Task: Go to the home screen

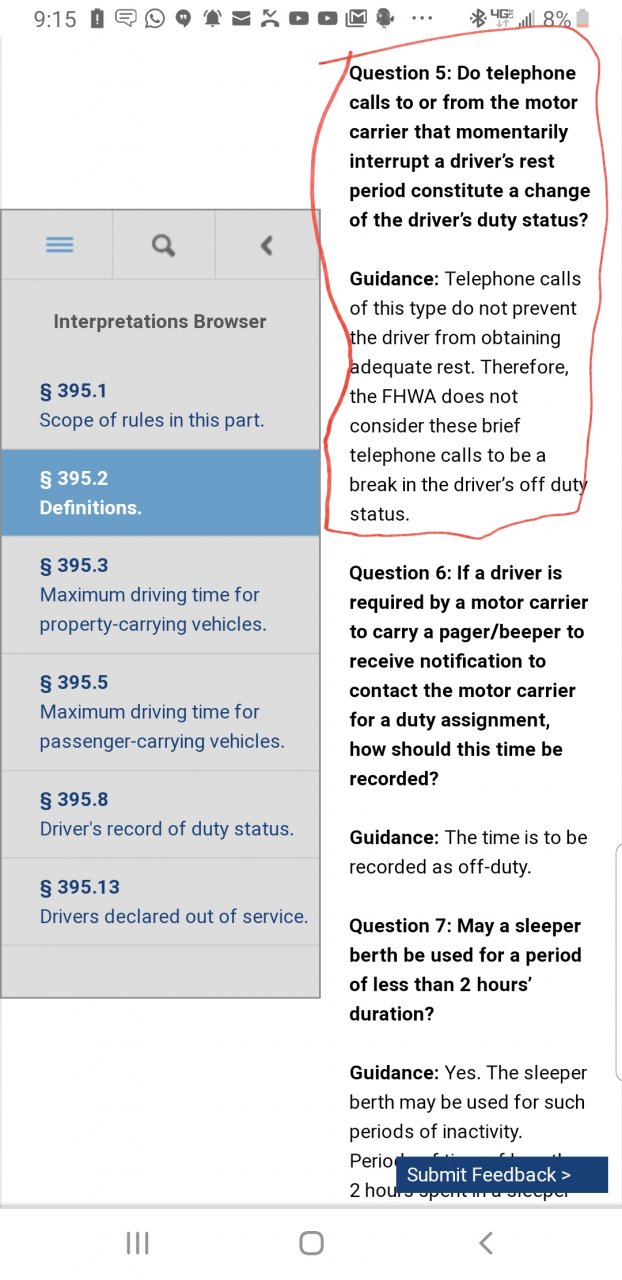Action: (x=311, y=1243)
